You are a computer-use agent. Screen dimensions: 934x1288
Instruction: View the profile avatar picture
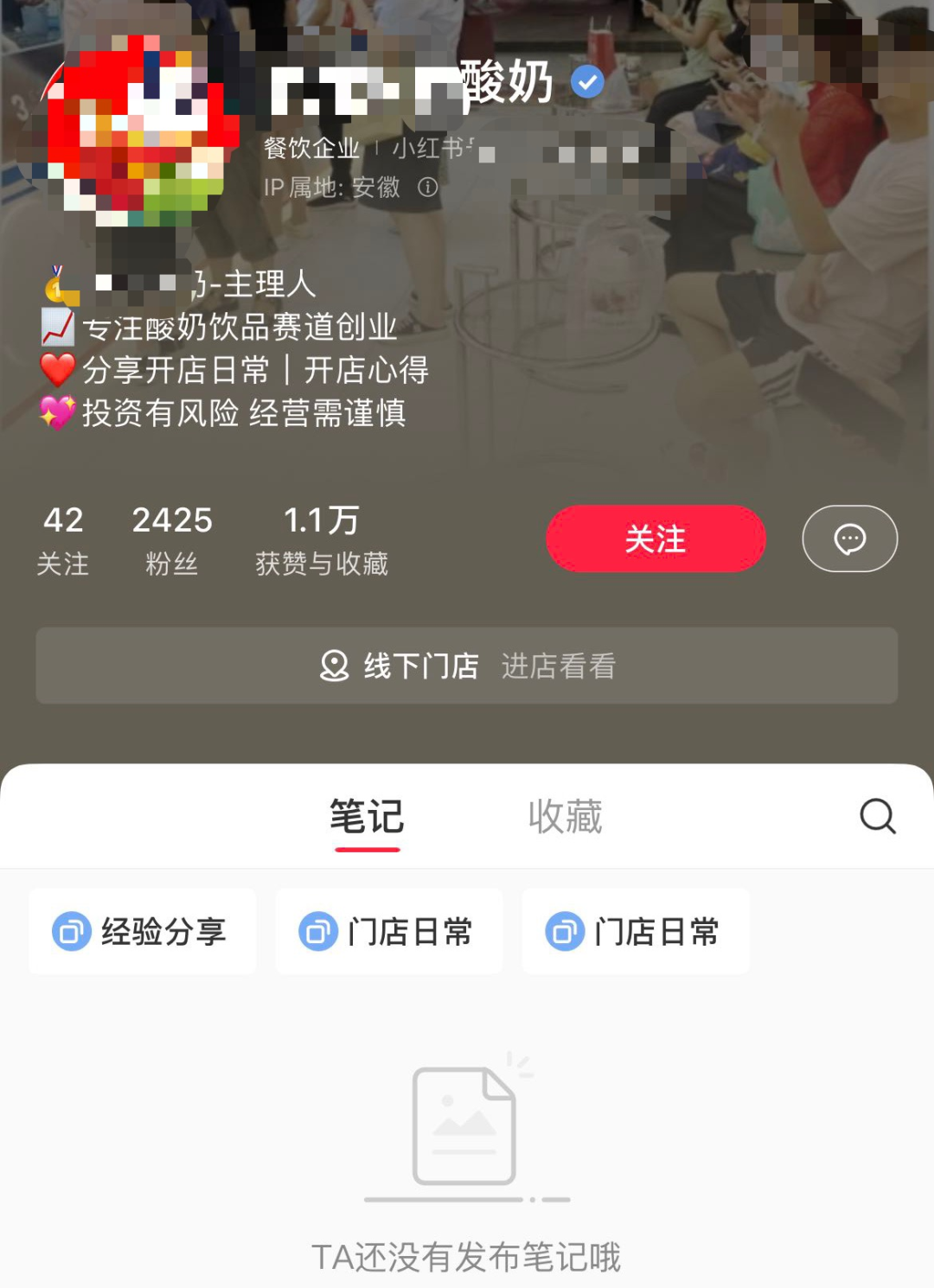pos(138,130)
